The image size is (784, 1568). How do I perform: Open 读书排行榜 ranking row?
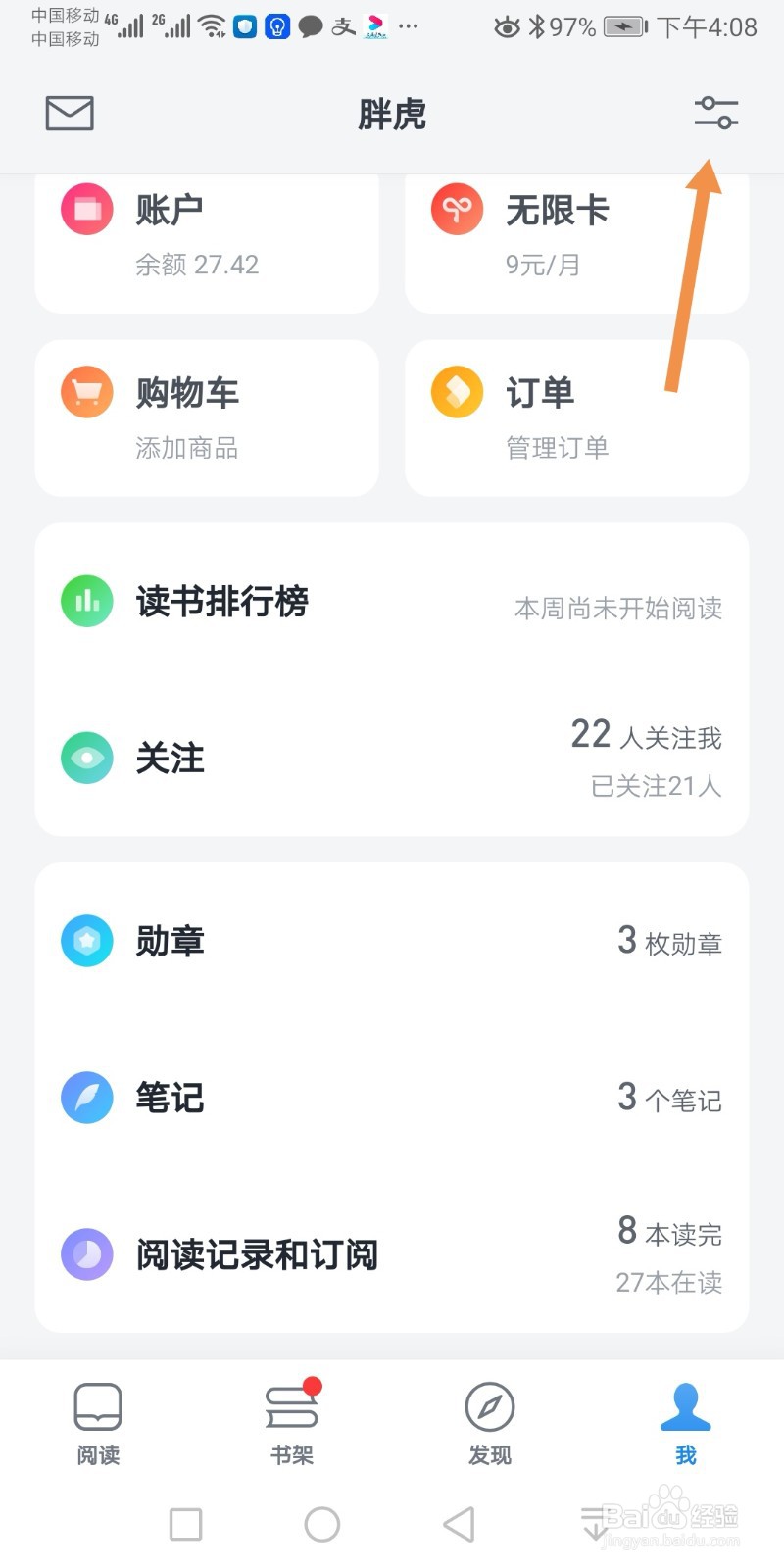pos(392,602)
